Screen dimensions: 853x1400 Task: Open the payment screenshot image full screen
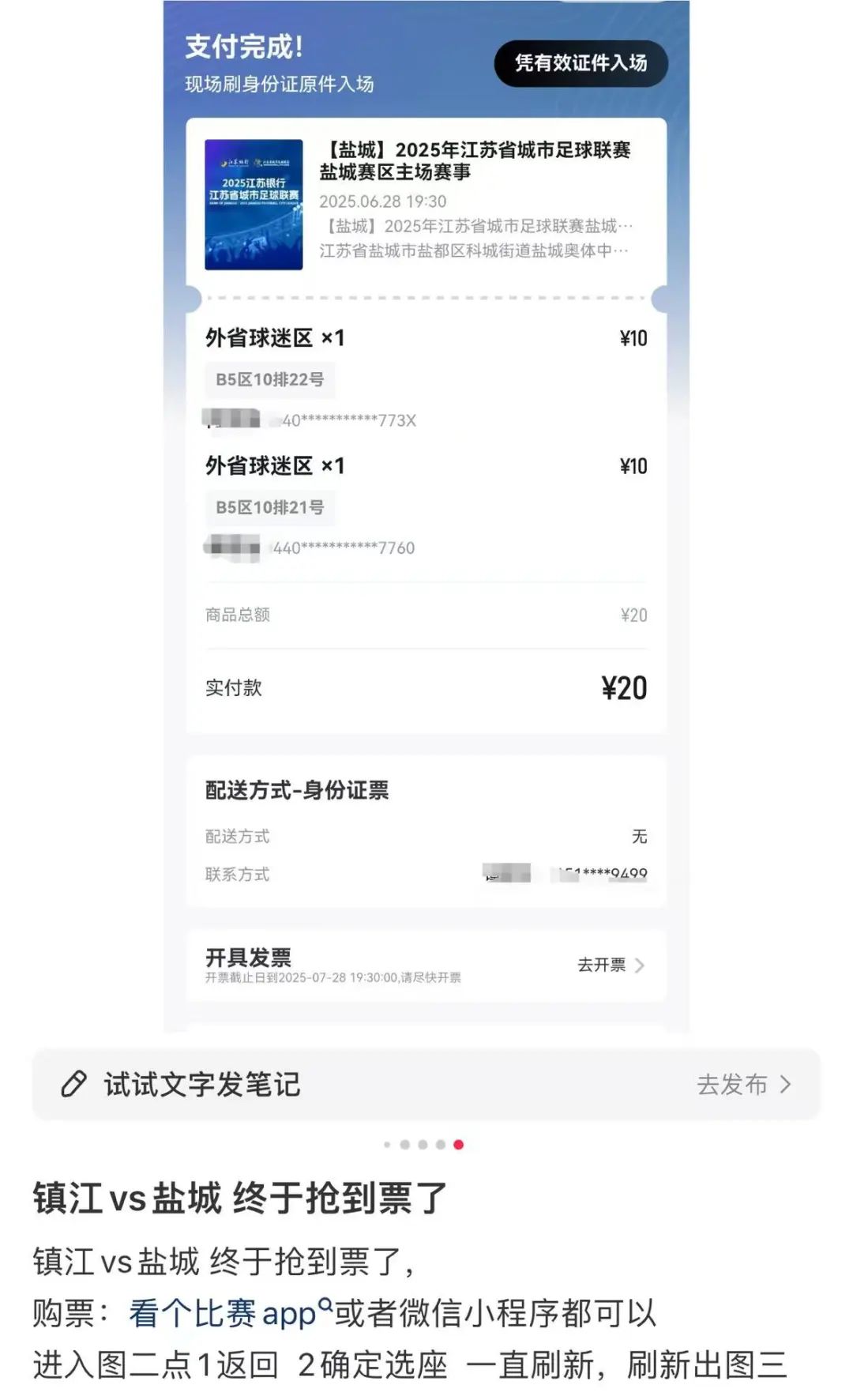point(426,514)
